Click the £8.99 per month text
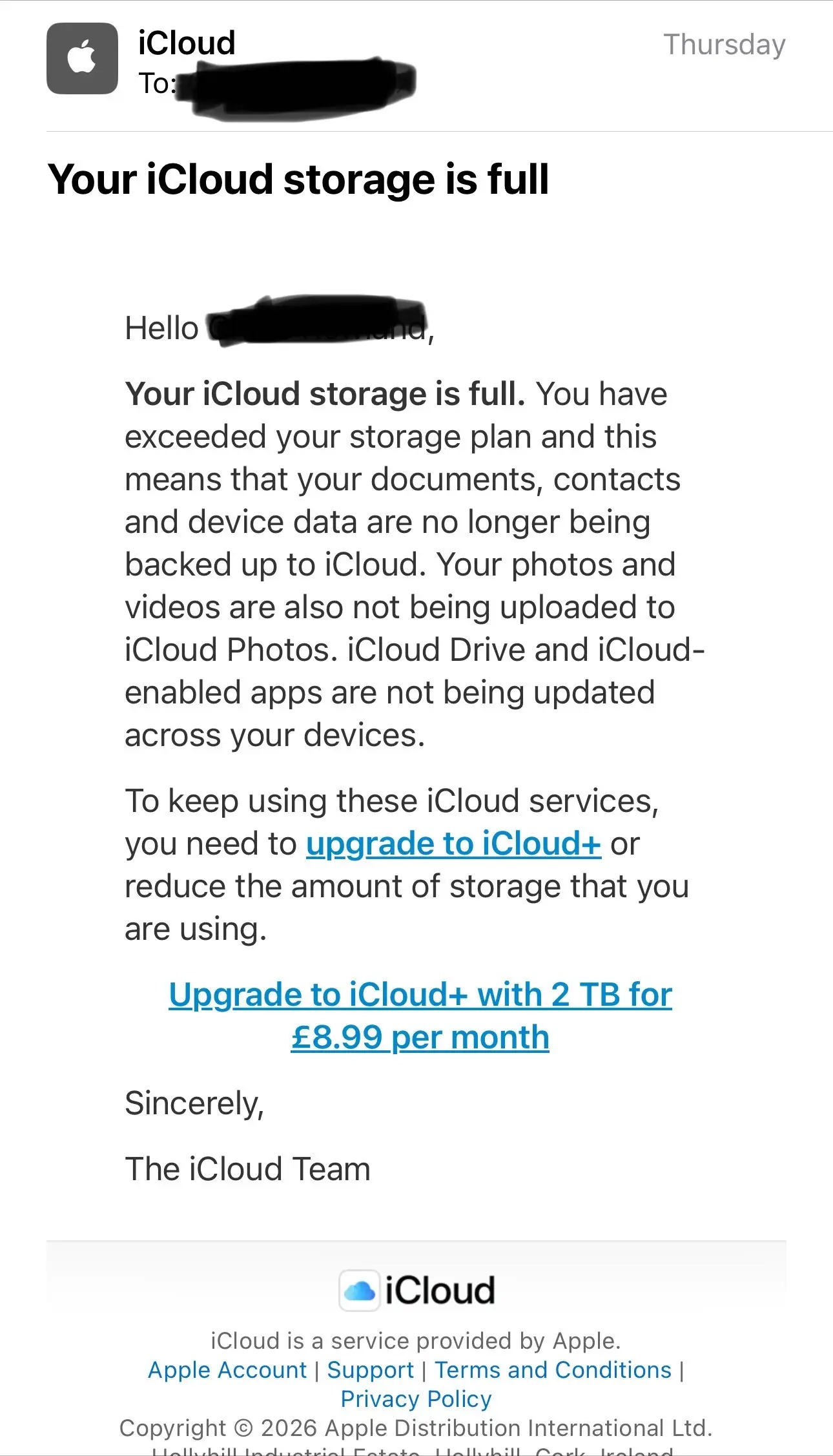Screen dimensions: 833x1456 click(x=420, y=1036)
